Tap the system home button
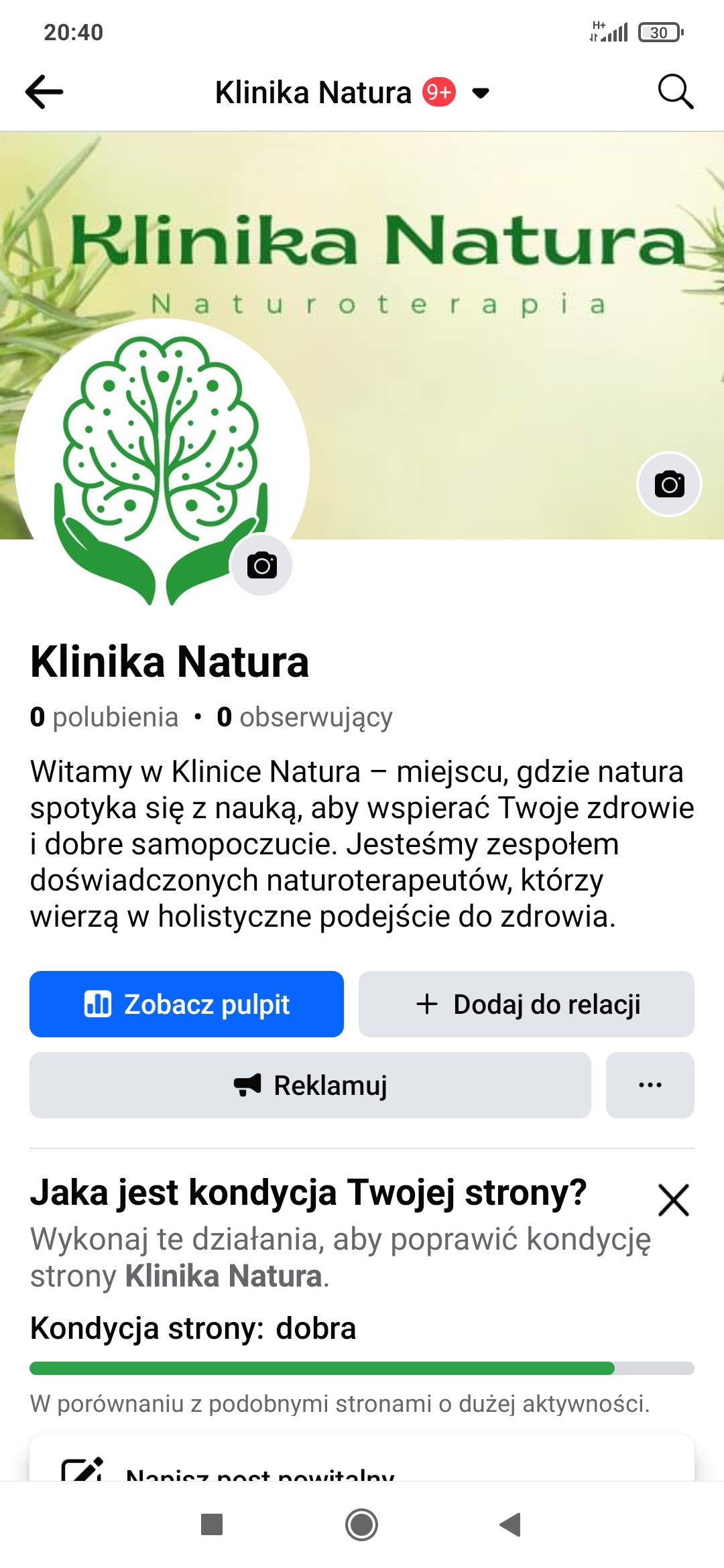Screen dimensions: 724x1568 pos(361,1524)
